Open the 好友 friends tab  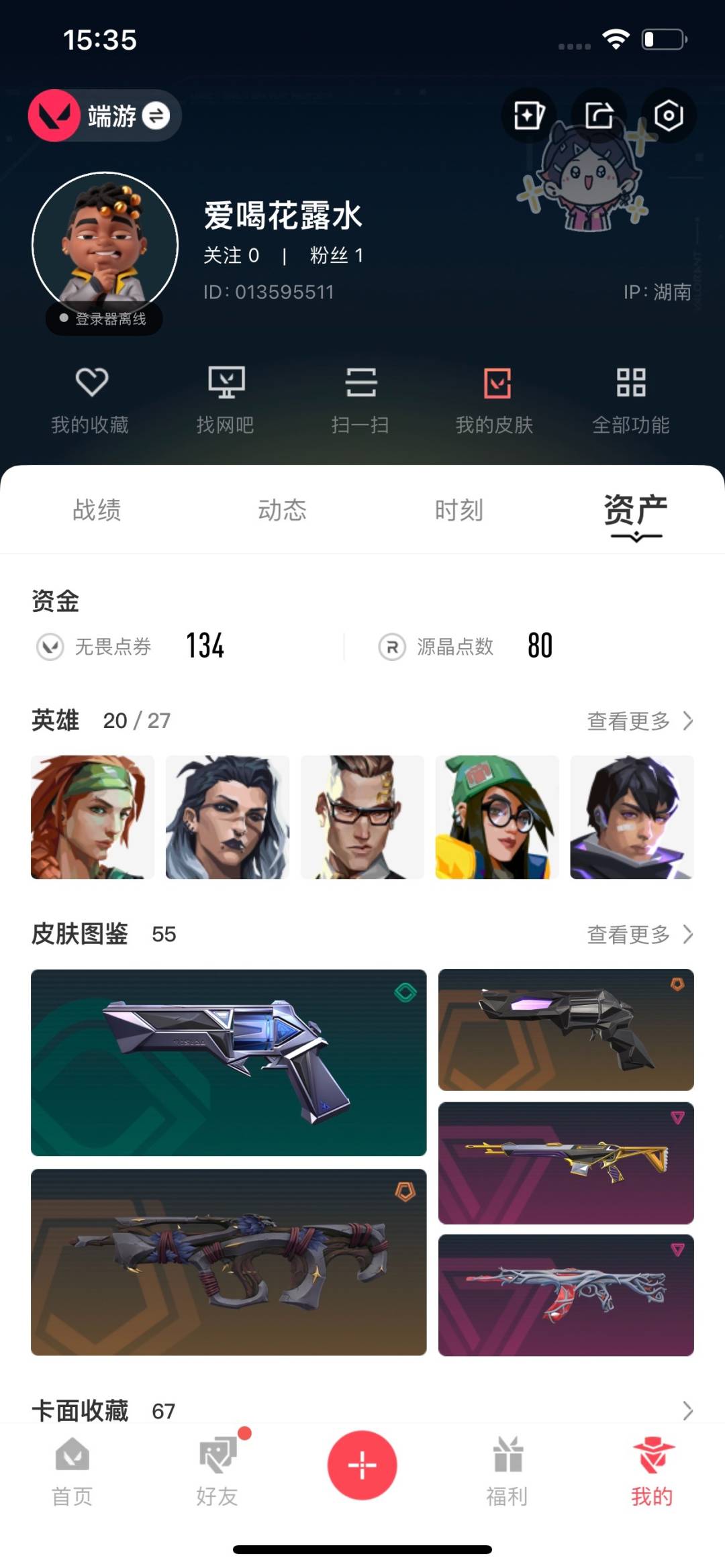[x=217, y=1471]
